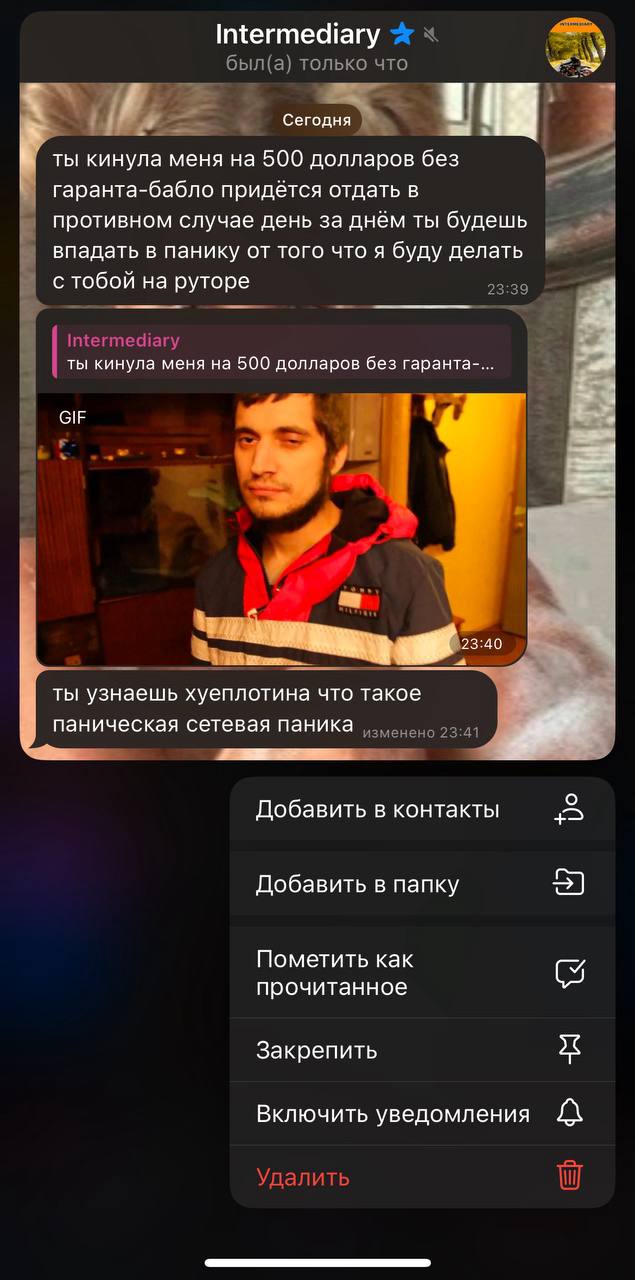Pin the chat with "Закрепить"
The width and height of the screenshot is (635, 1280).
click(421, 1050)
